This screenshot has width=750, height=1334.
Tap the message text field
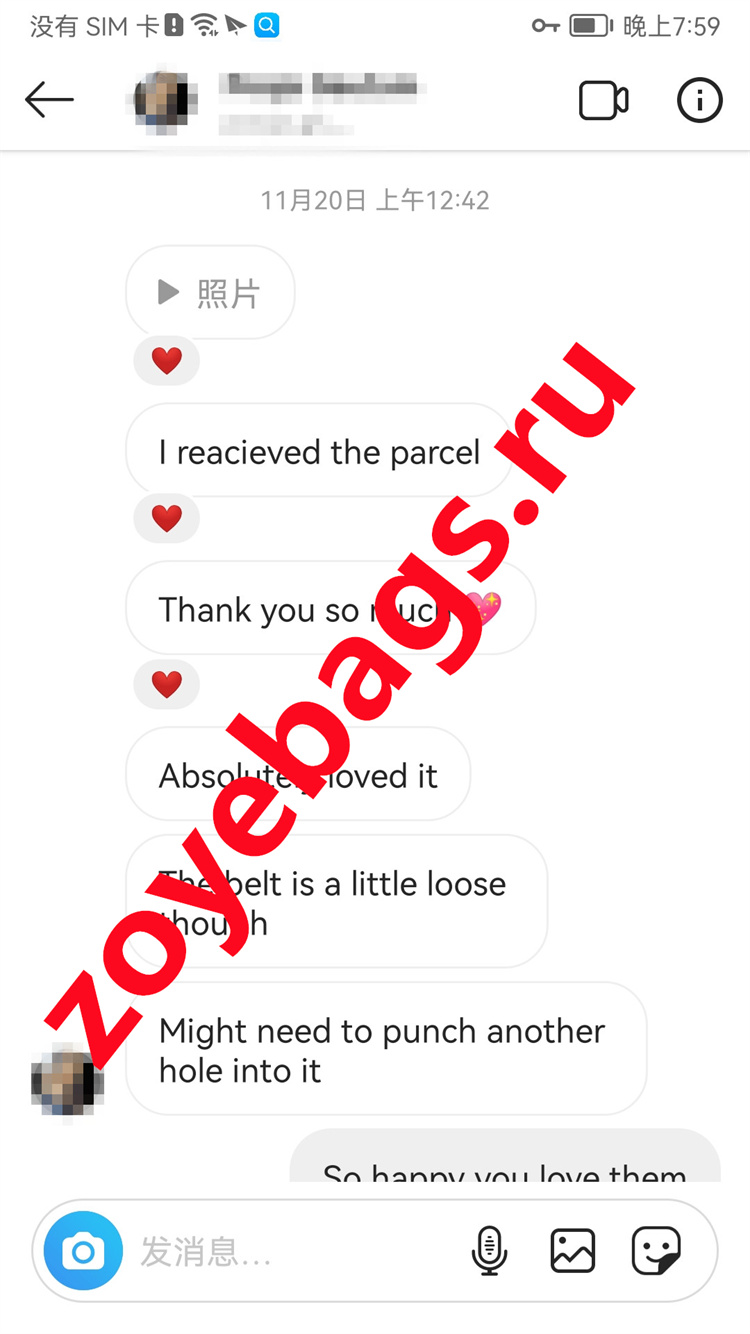(x=290, y=1251)
